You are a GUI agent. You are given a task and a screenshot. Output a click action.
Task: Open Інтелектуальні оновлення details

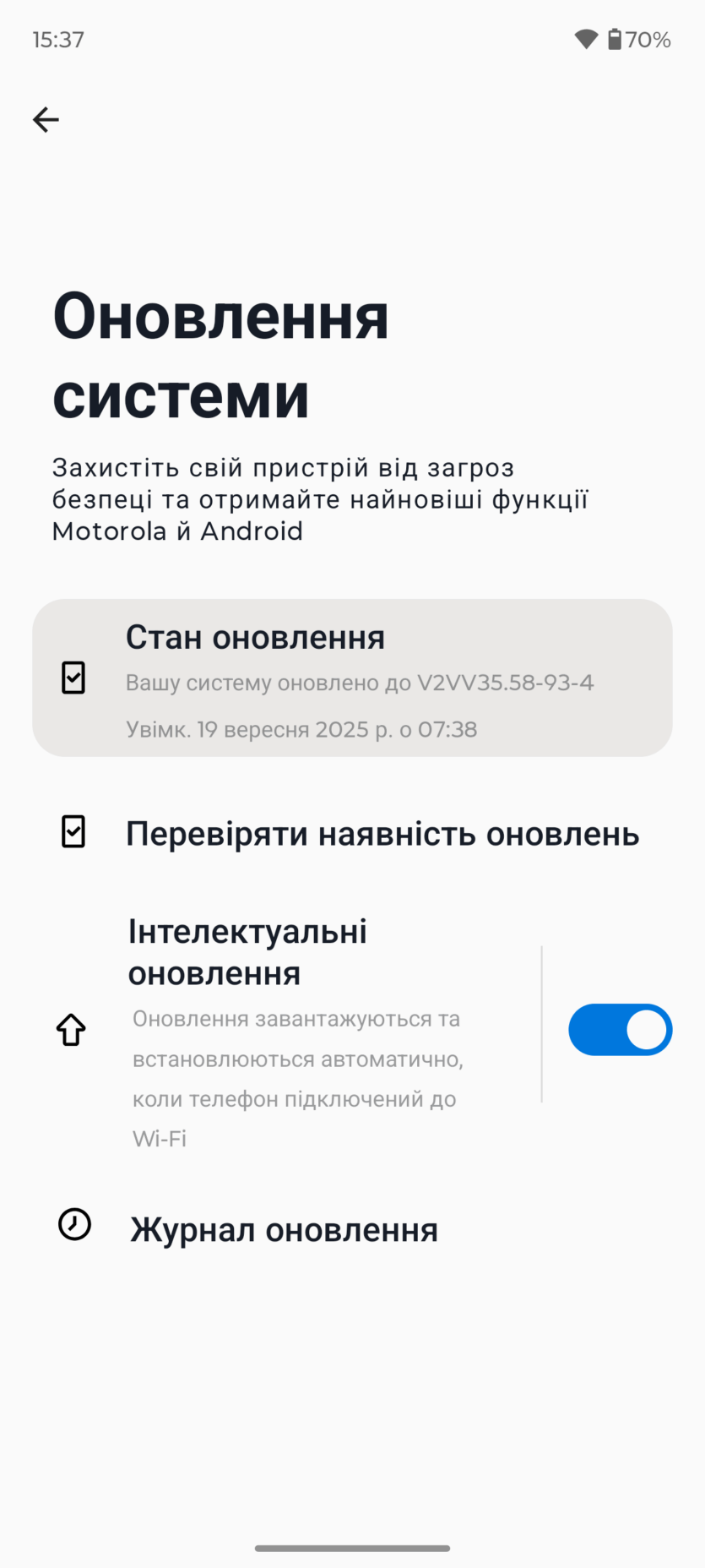[296, 1031]
